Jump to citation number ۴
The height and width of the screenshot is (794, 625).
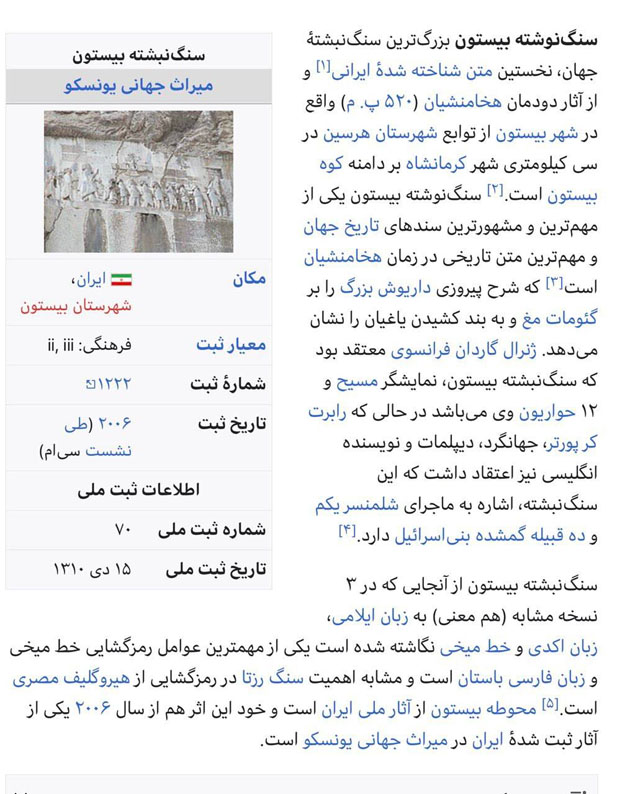pos(347,530)
